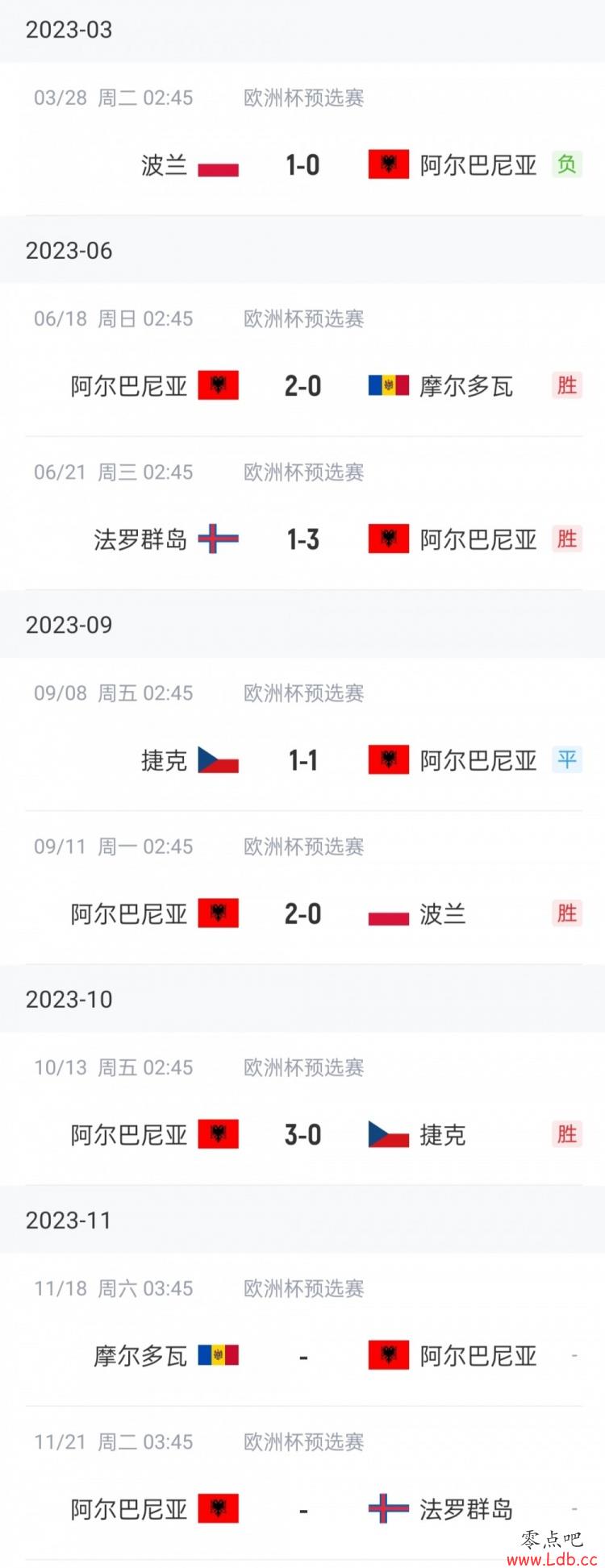This screenshot has height=1568, width=605.
Task: Open the 09/11 Albania vs Poland match
Action: (x=302, y=914)
